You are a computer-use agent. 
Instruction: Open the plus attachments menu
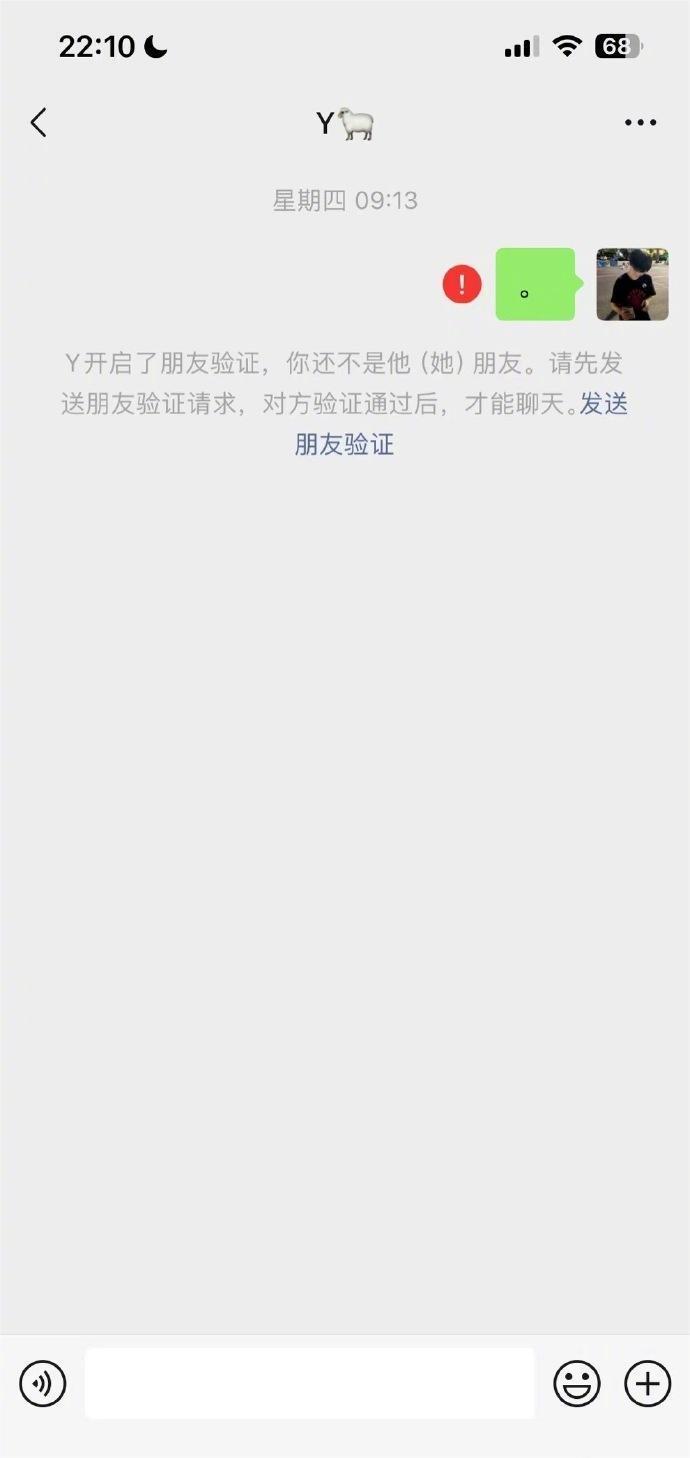(x=647, y=1384)
